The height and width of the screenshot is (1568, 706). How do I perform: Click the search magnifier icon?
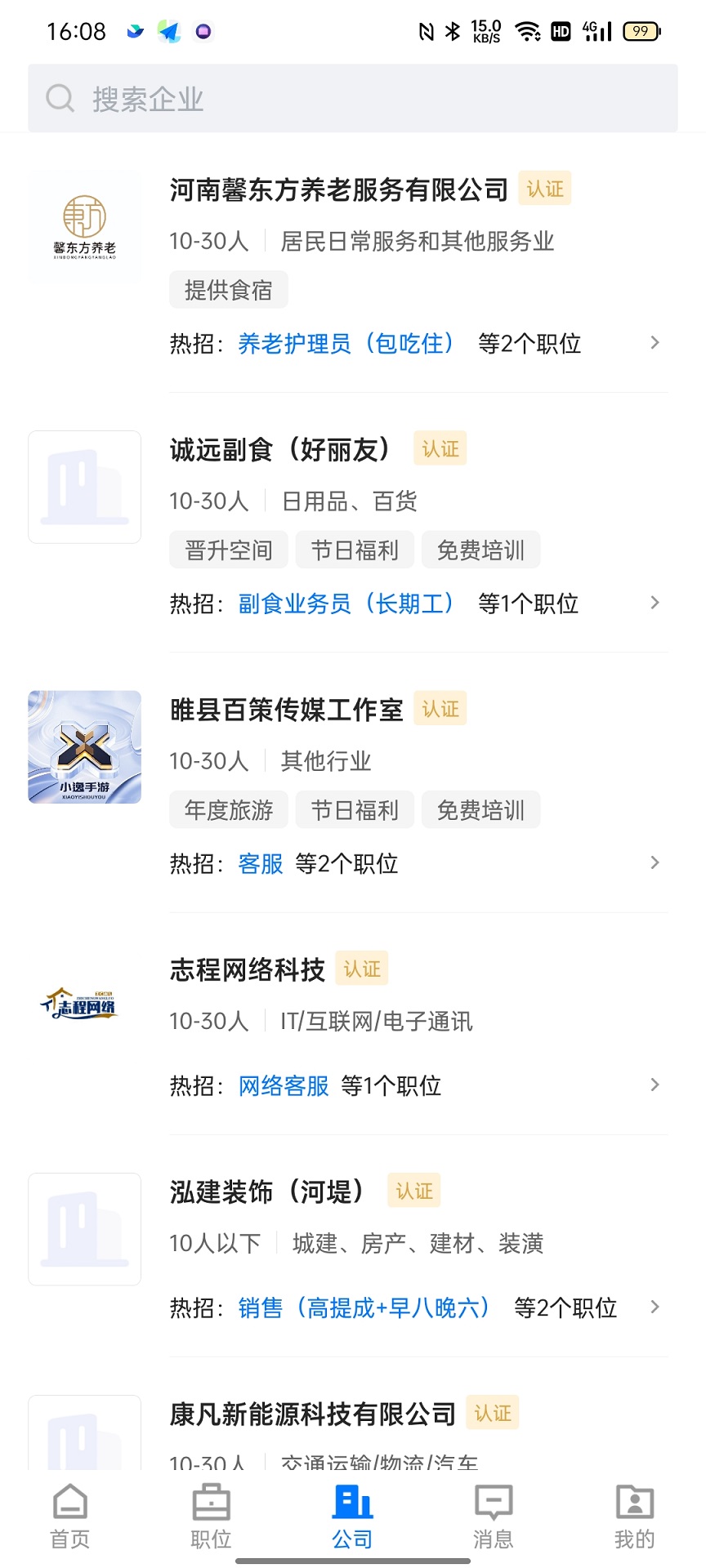[58, 97]
